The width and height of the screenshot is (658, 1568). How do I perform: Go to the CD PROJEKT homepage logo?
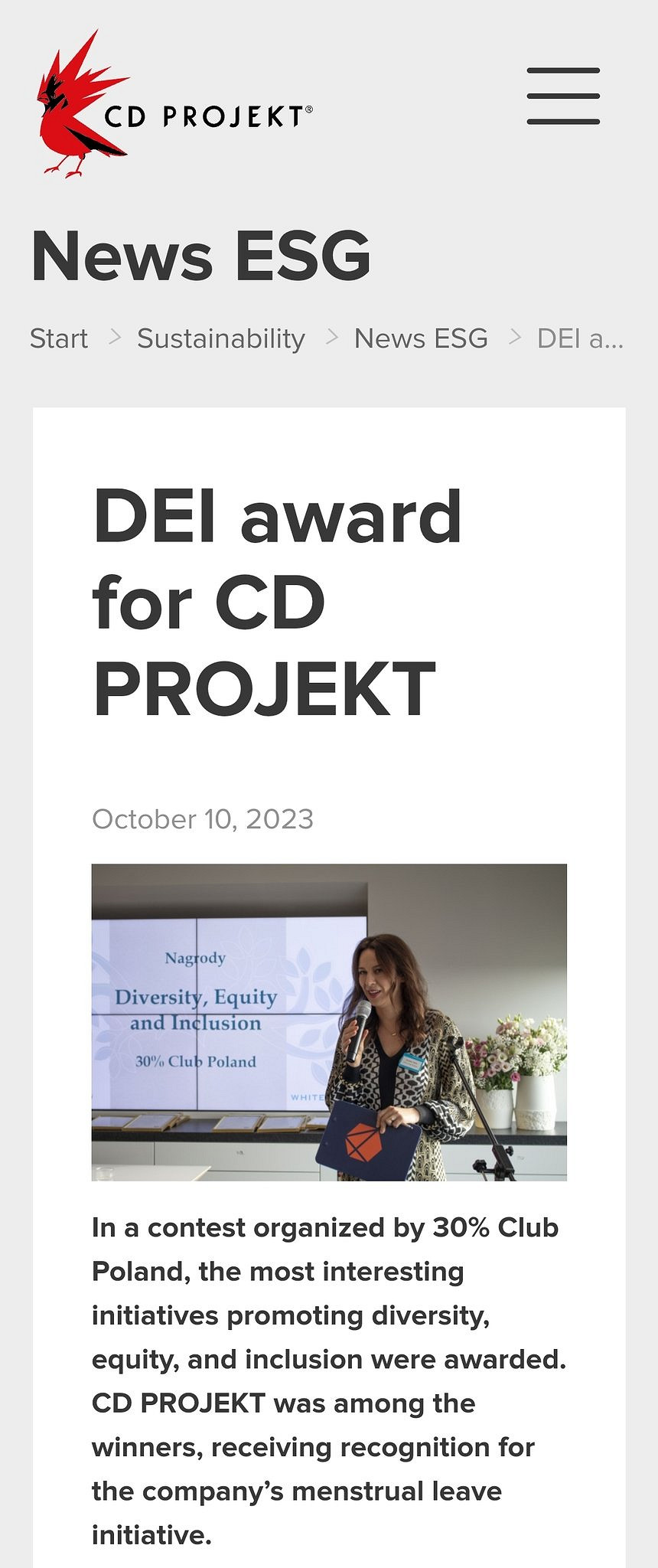[x=174, y=105]
